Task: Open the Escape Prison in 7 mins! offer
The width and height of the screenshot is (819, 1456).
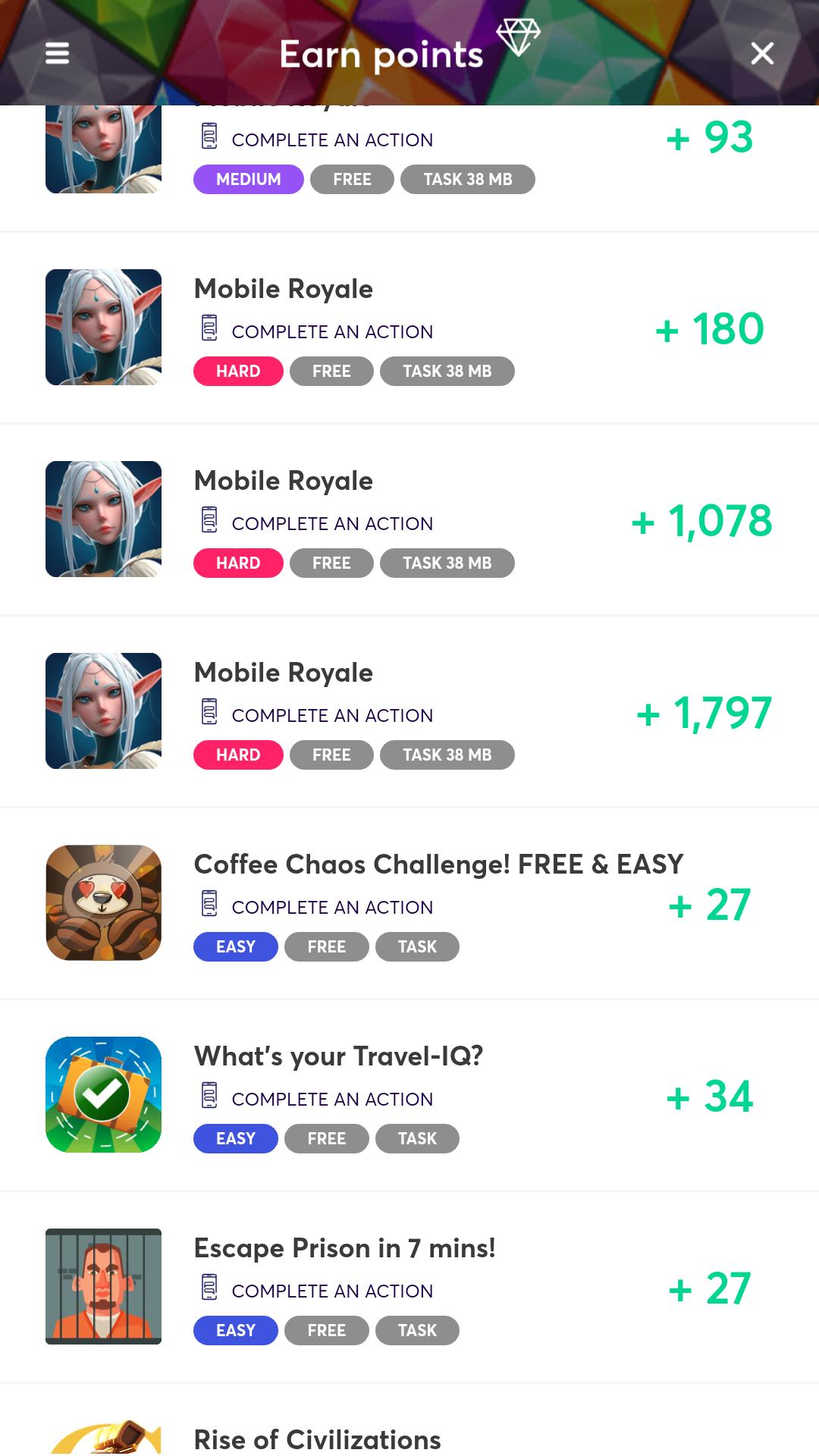Action: pos(409,1287)
